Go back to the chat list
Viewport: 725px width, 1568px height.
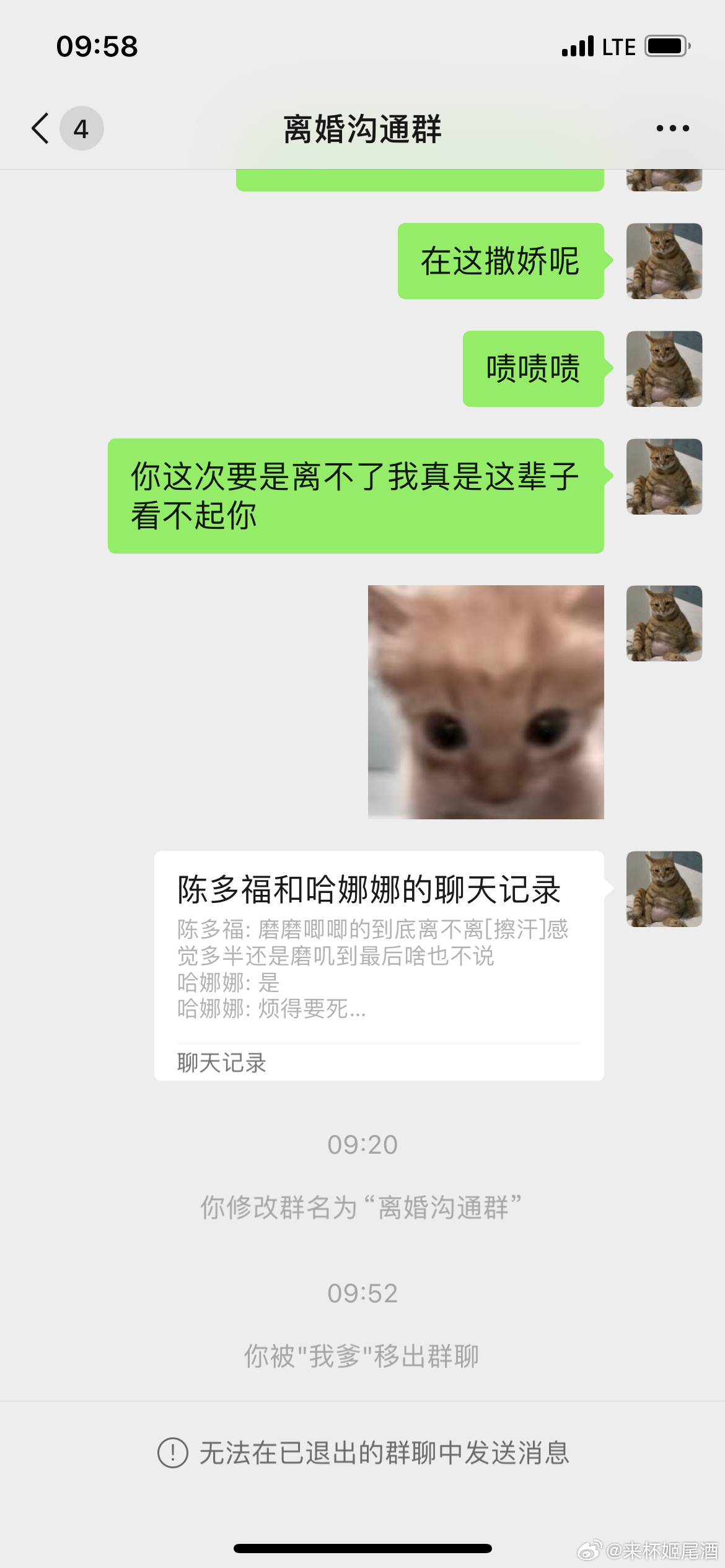pyautogui.click(x=41, y=128)
